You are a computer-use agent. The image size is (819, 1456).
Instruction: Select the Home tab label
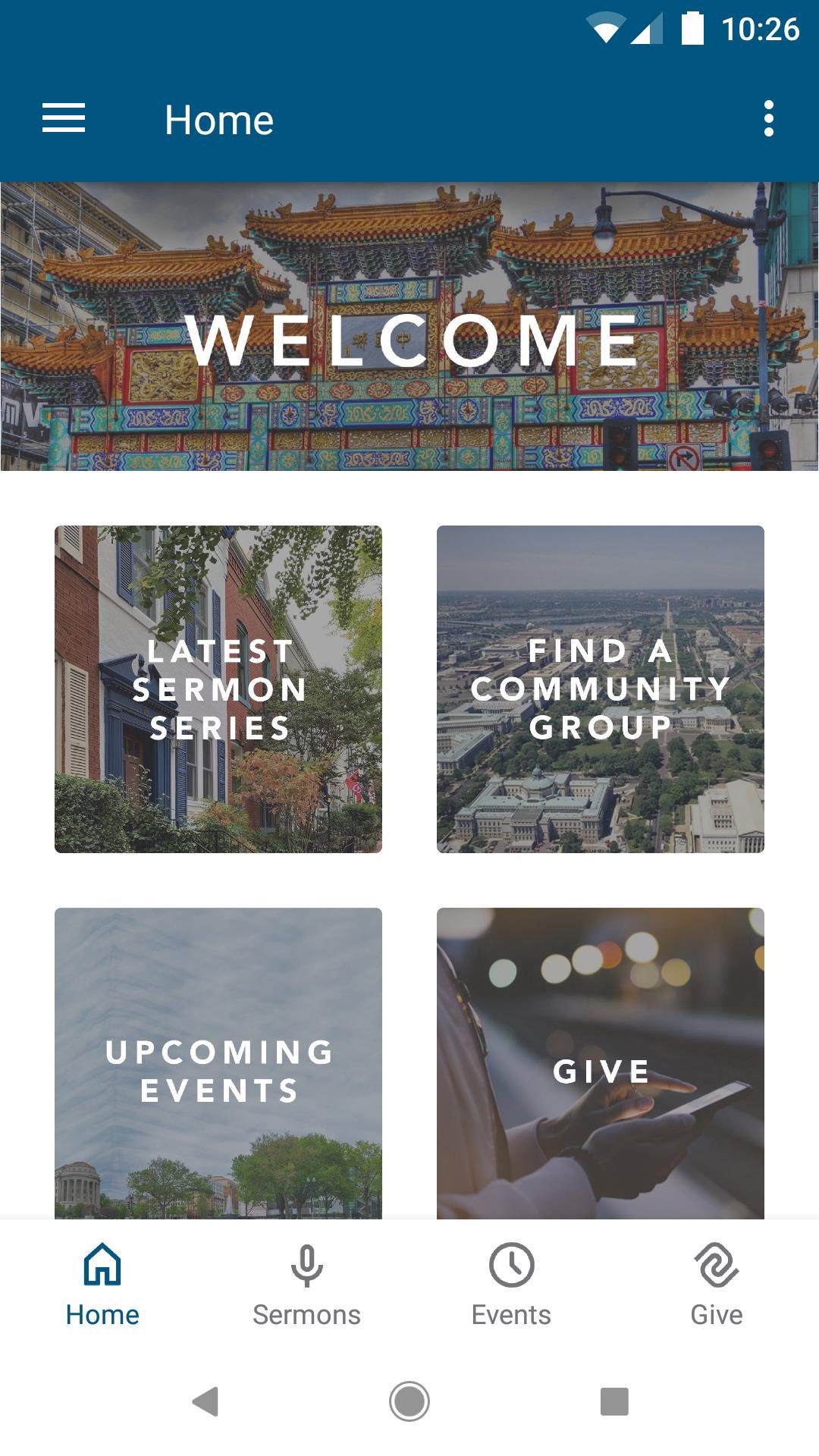tap(103, 1313)
